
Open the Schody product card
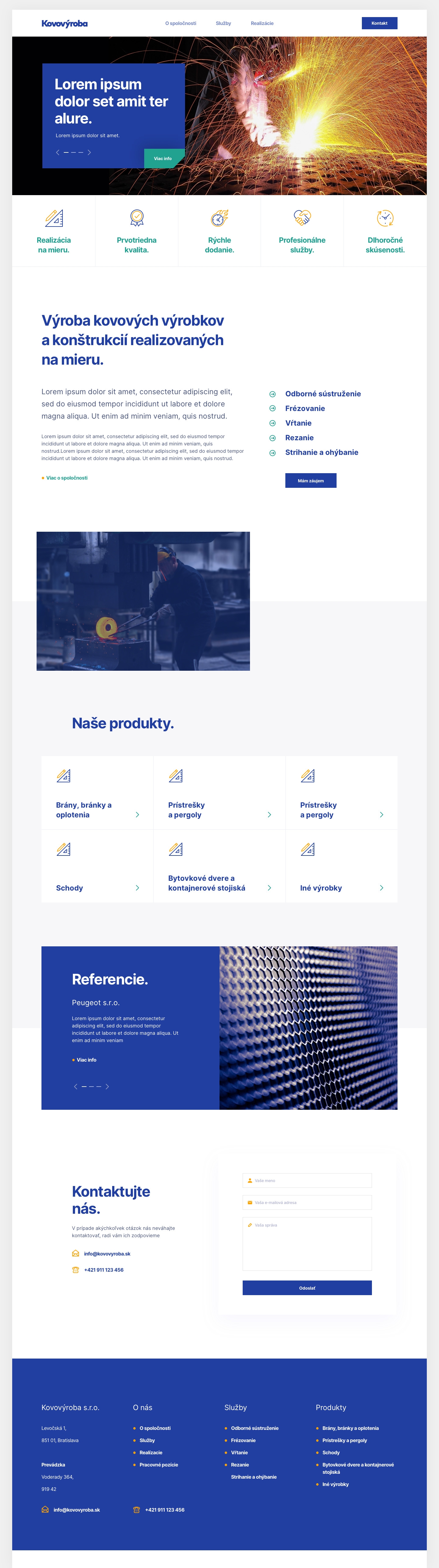tap(97, 866)
